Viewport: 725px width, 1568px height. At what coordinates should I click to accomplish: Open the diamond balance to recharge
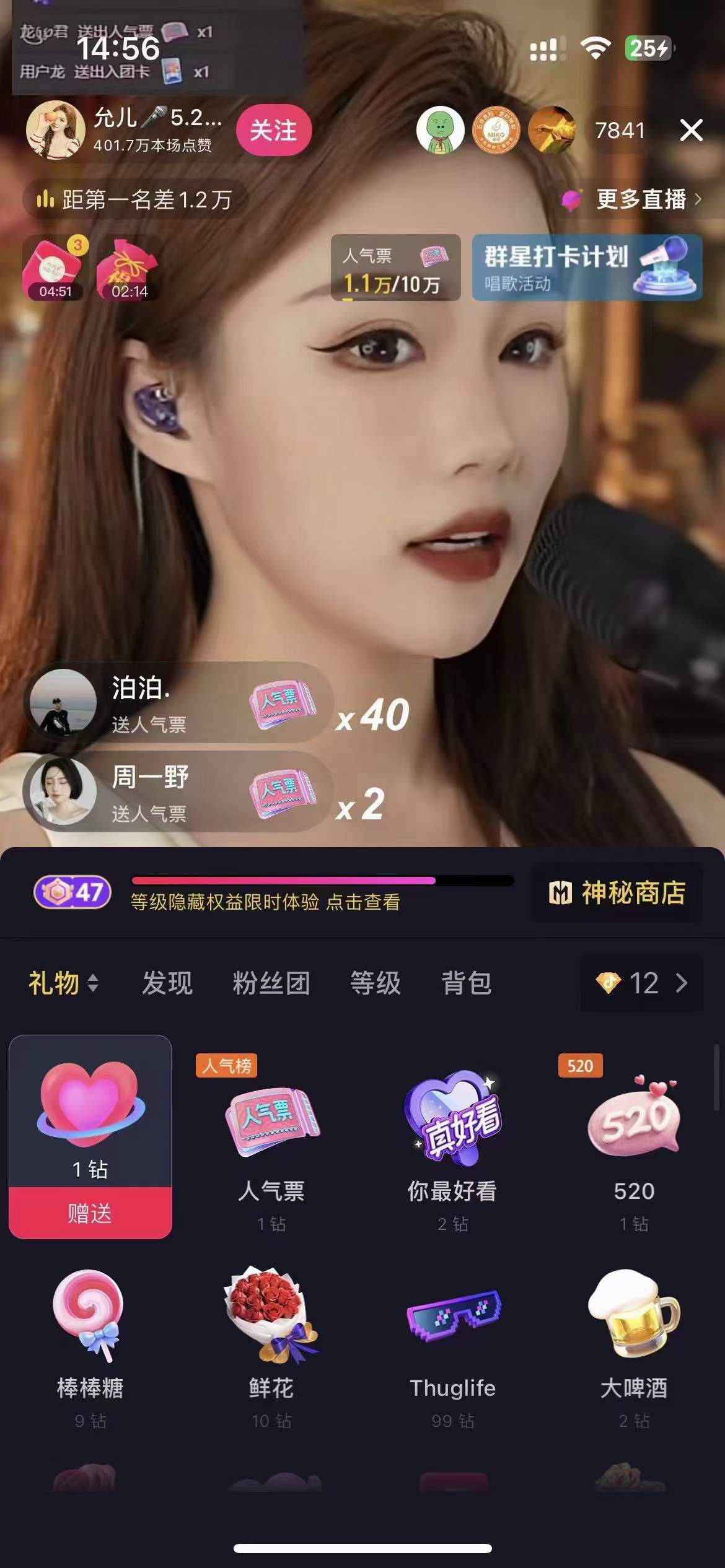click(641, 983)
